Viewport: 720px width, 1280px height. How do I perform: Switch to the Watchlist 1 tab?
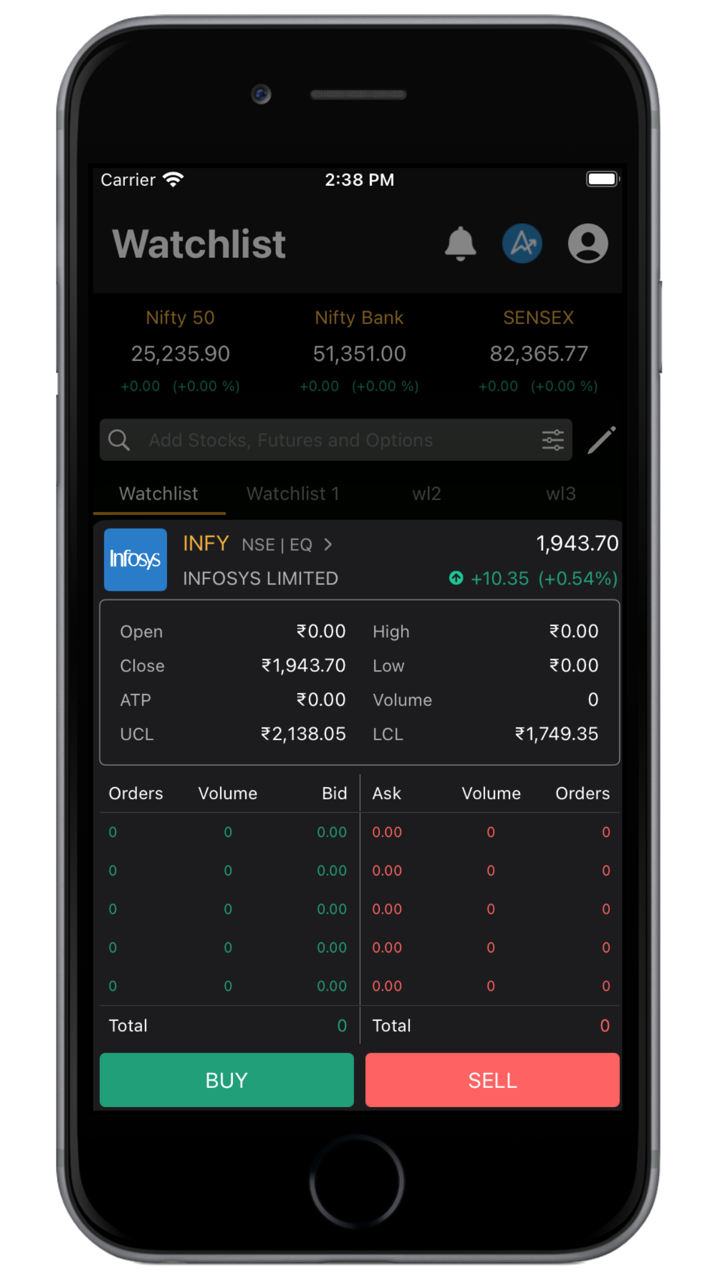point(293,493)
